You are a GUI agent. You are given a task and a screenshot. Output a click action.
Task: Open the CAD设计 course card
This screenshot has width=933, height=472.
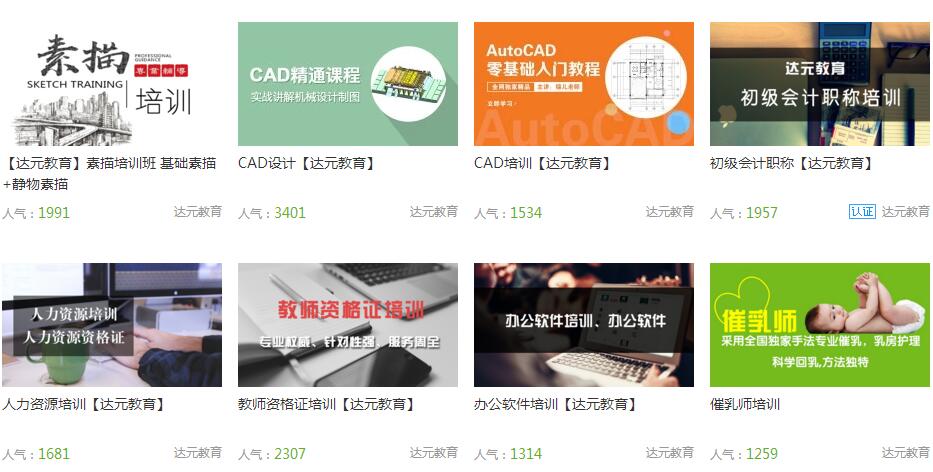tap(348, 85)
